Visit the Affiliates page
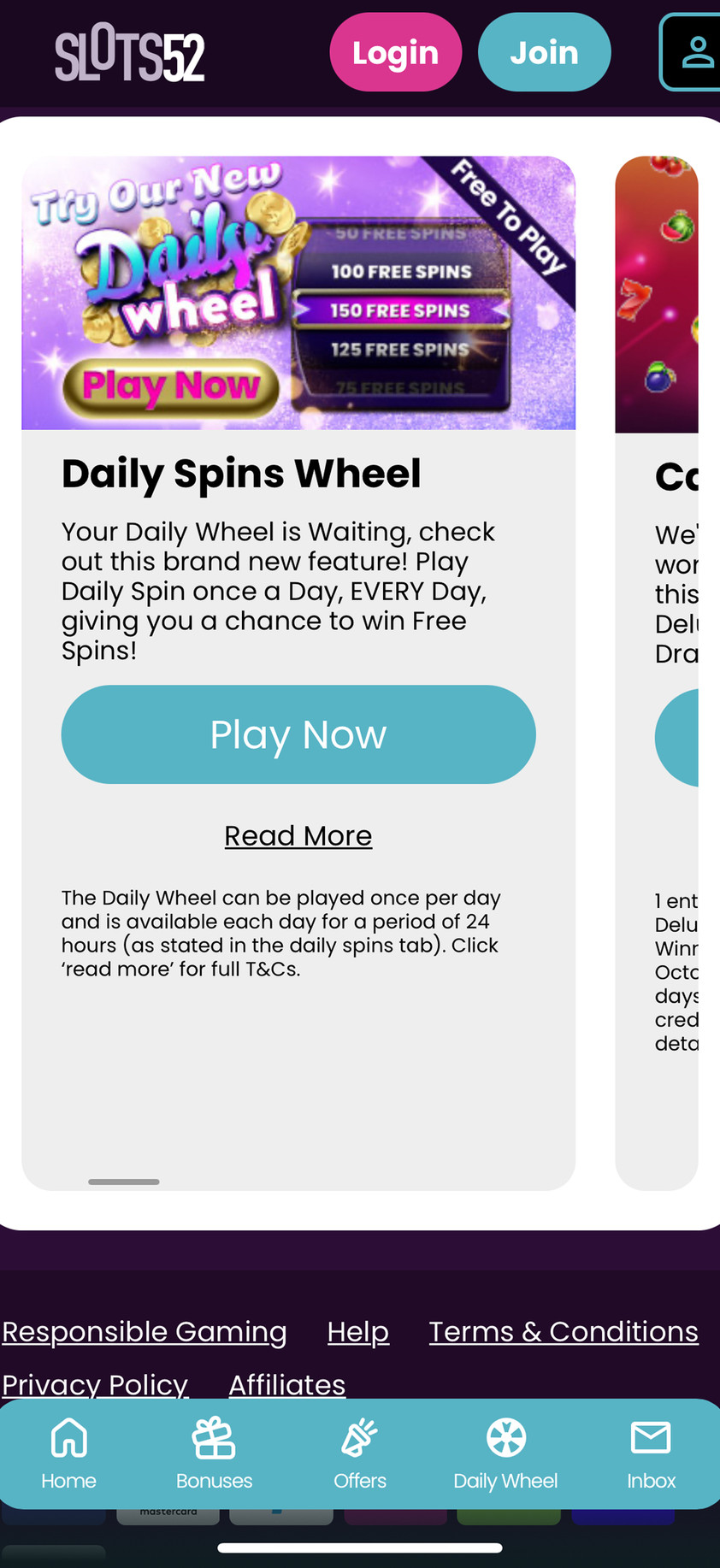Image resolution: width=720 pixels, height=1568 pixels. [x=286, y=1383]
